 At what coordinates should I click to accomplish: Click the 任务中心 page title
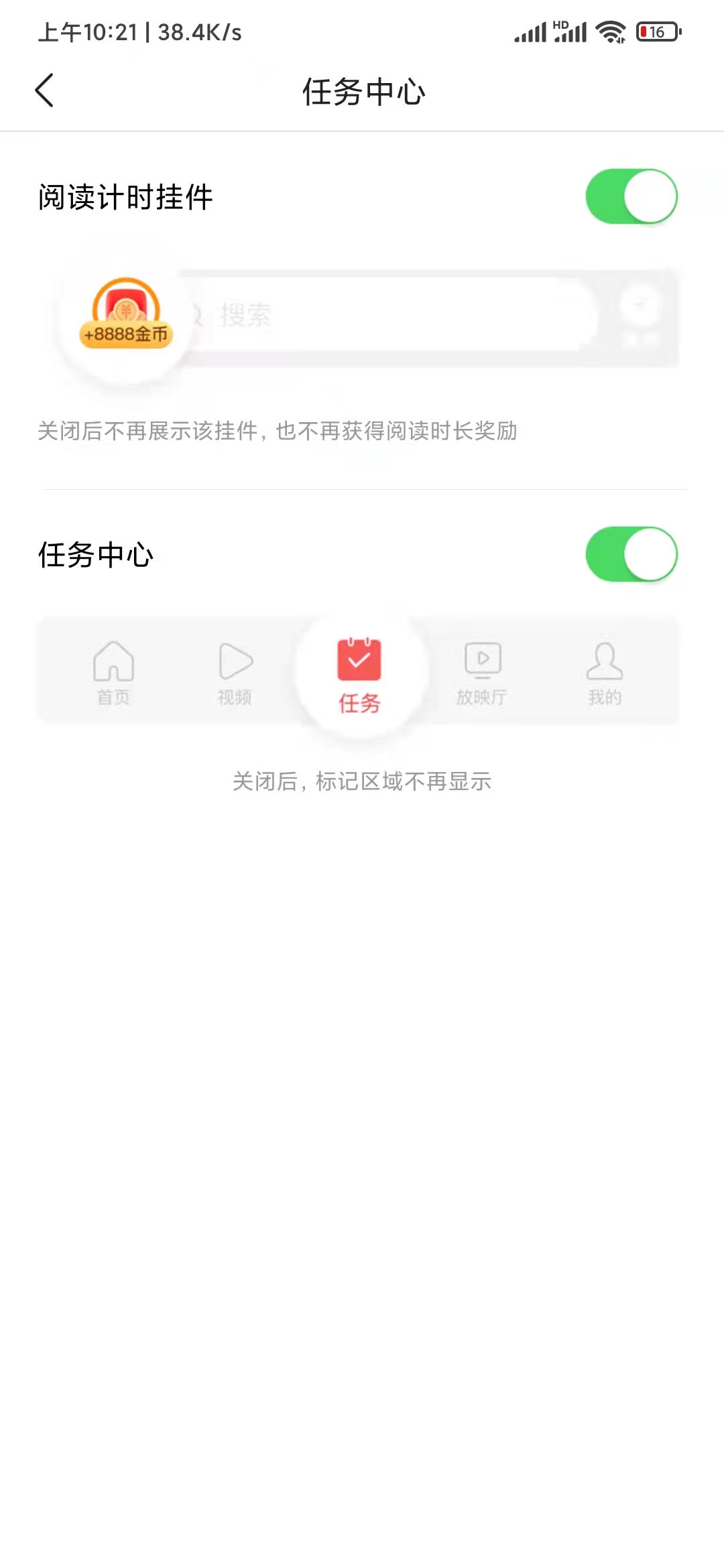point(362,92)
